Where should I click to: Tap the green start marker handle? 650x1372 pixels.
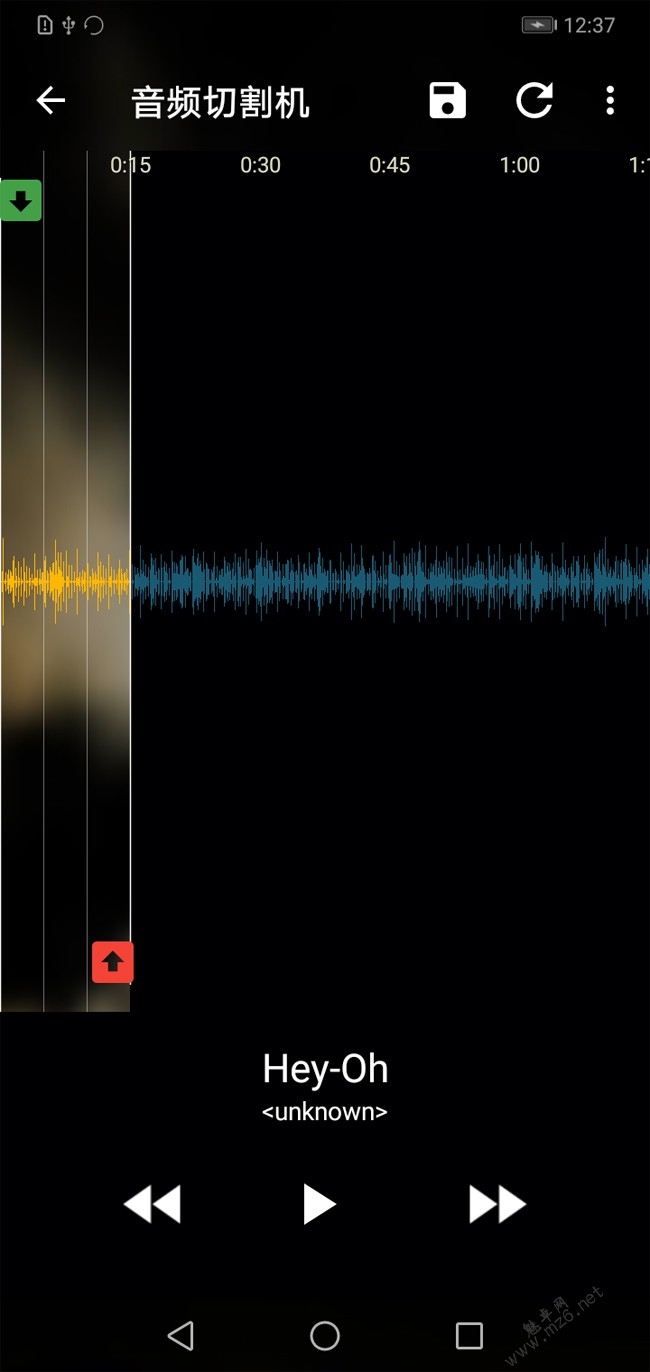[20, 201]
